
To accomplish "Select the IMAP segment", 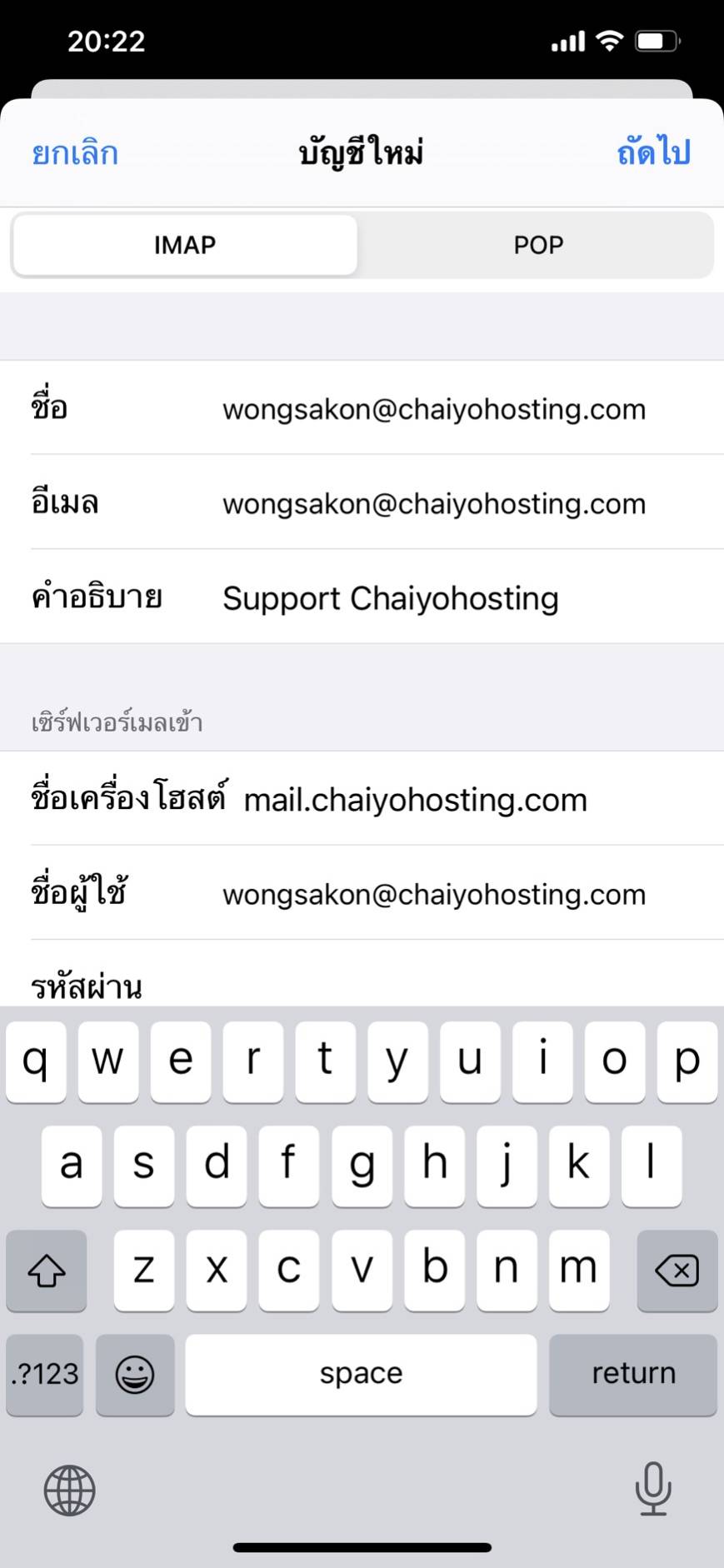I will tap(185, 245).
